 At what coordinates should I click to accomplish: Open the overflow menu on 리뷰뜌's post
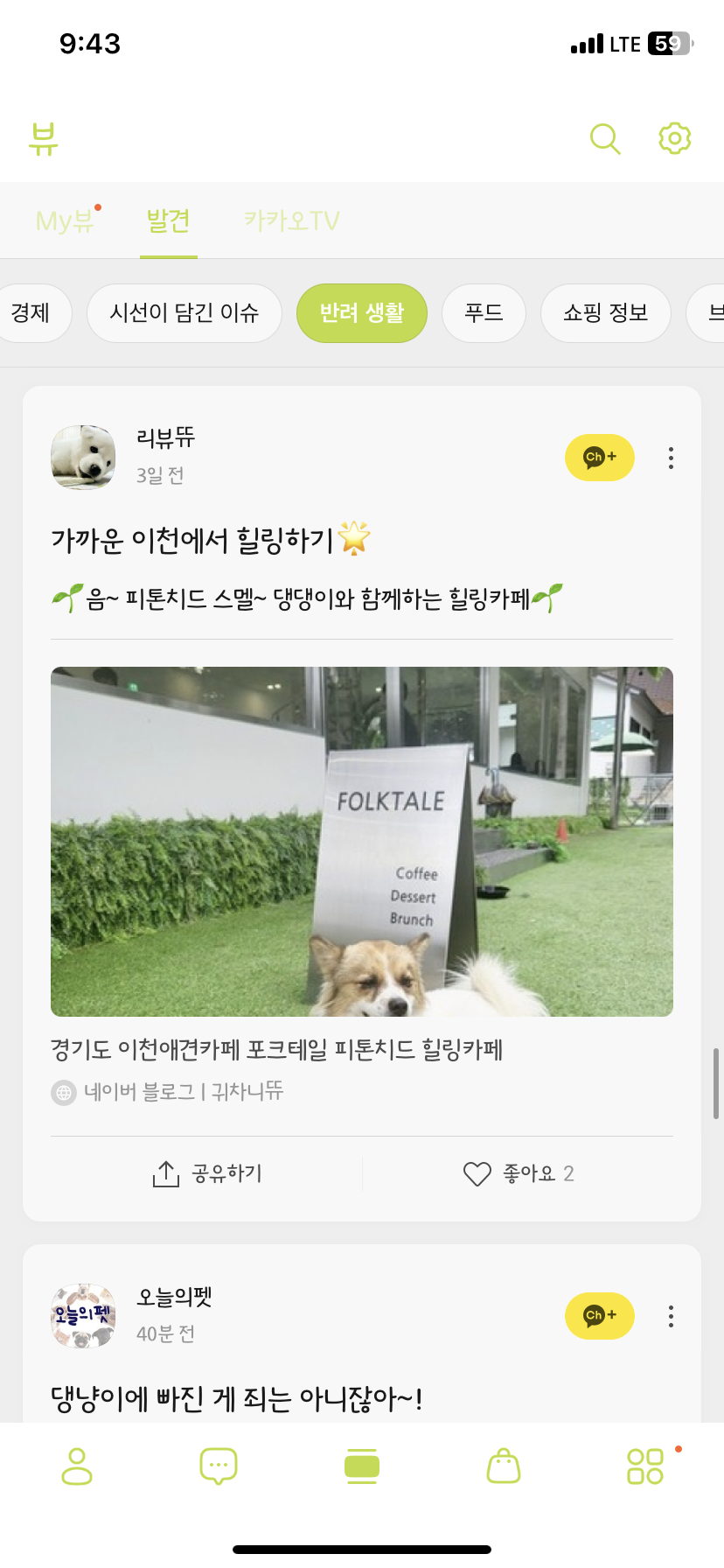671,458
